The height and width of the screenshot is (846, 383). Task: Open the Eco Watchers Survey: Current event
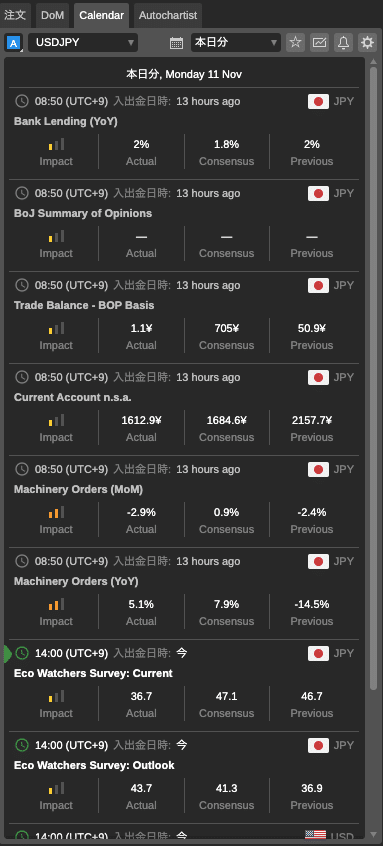183,685
